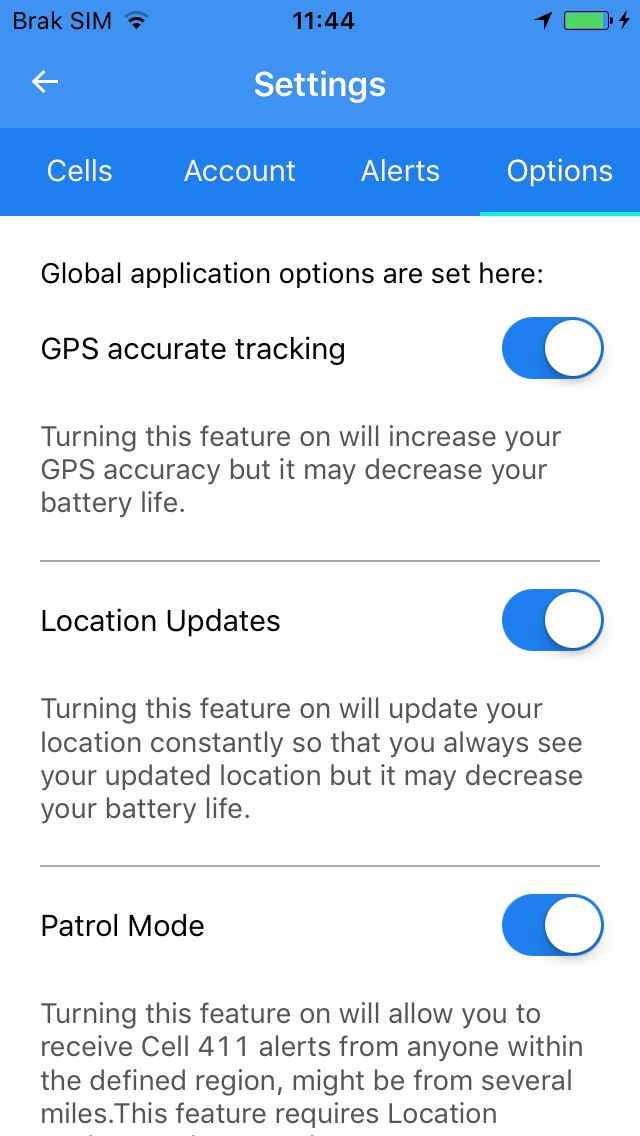
Task: Turn off Location Updates
Action: 552,620
